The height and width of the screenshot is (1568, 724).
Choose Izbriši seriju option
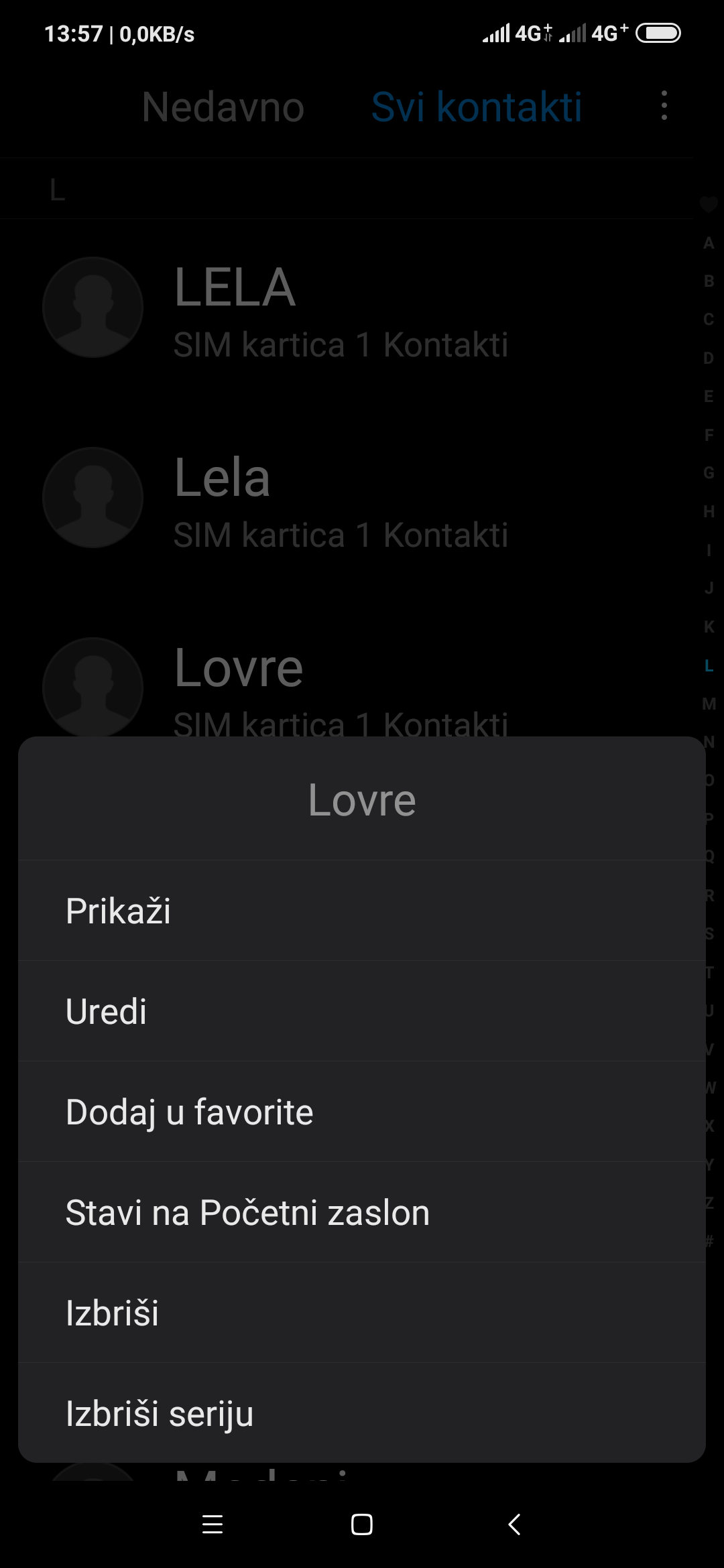click(x=362, y=1413)
